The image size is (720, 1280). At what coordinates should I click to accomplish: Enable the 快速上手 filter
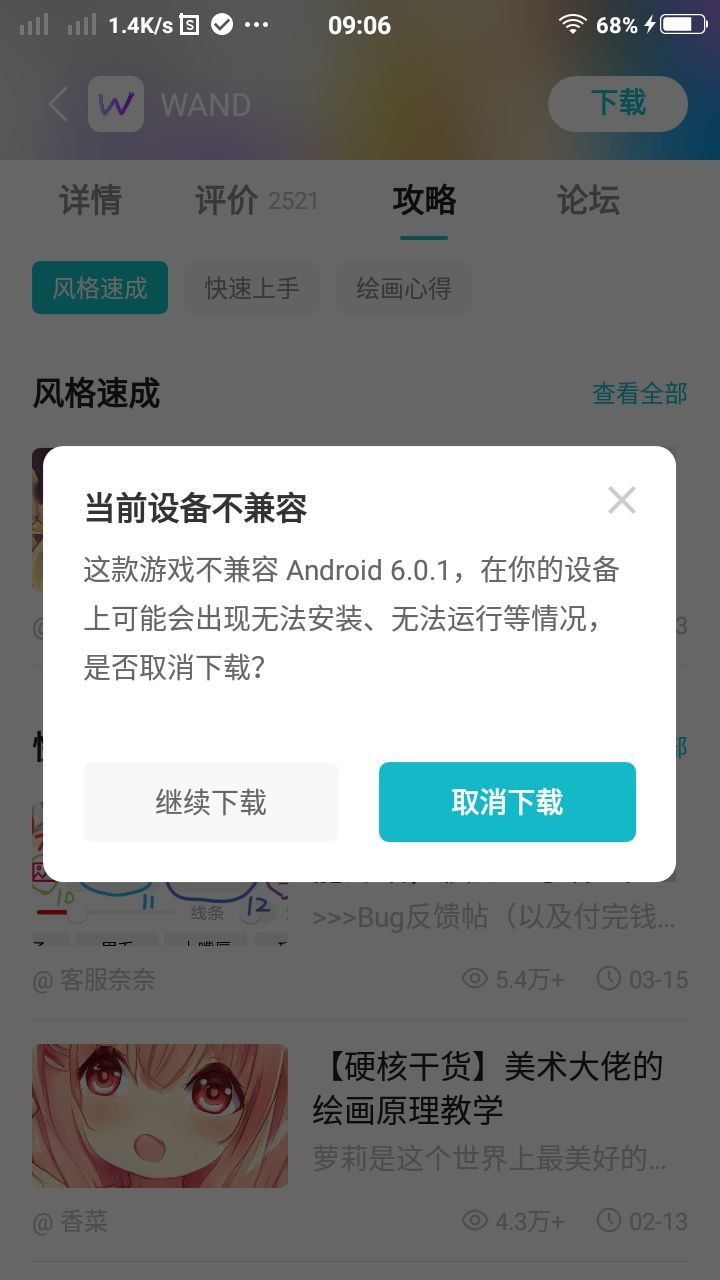251,287
